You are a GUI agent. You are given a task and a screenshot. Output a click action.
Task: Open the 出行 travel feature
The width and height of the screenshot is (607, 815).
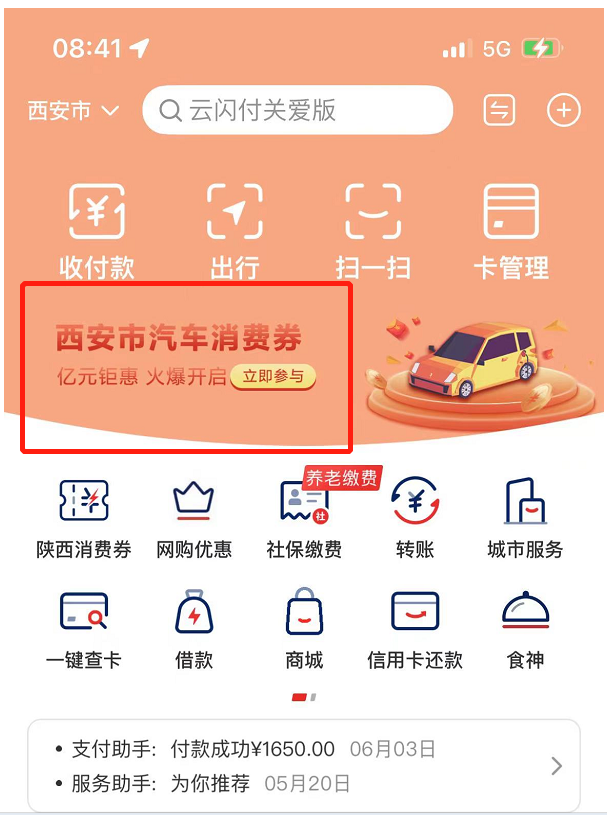click(x=234, y=230)
